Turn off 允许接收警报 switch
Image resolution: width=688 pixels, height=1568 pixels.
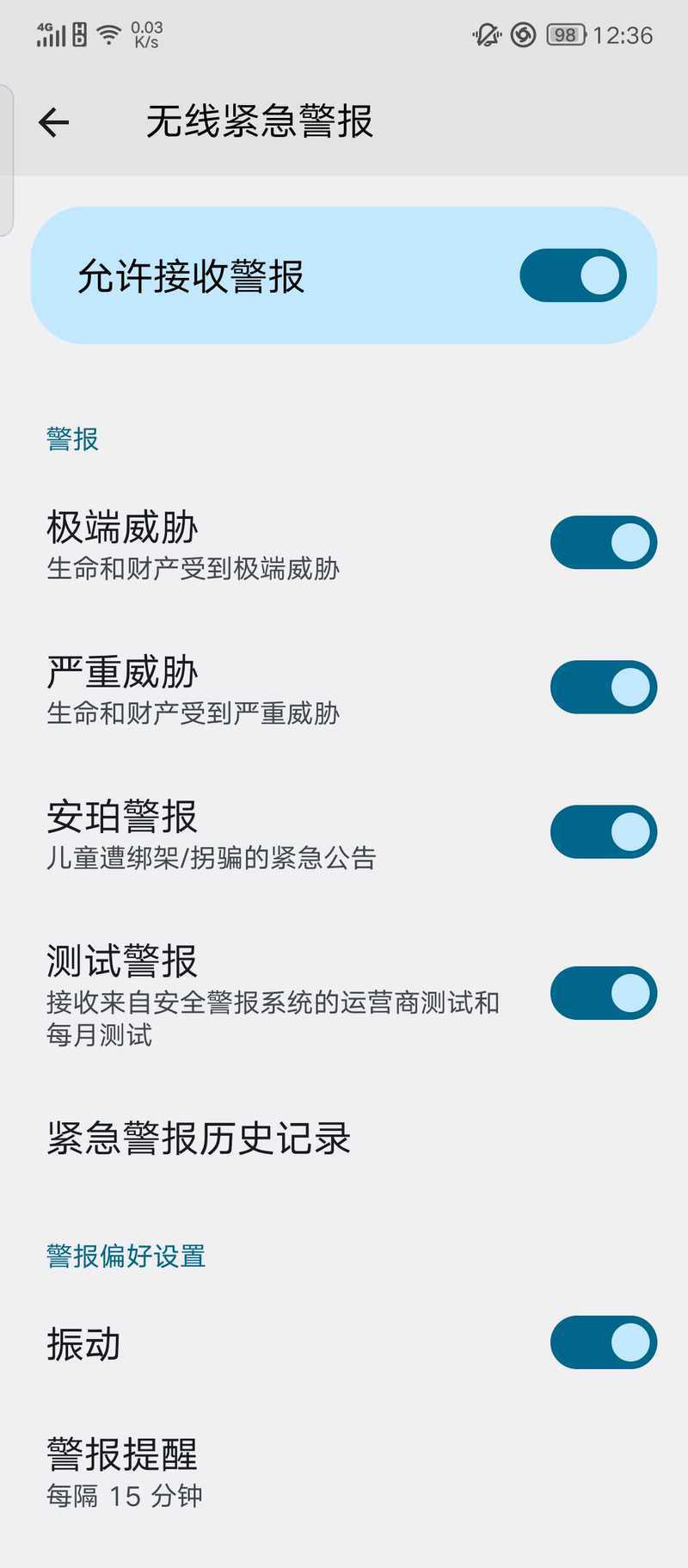(573, 275)
